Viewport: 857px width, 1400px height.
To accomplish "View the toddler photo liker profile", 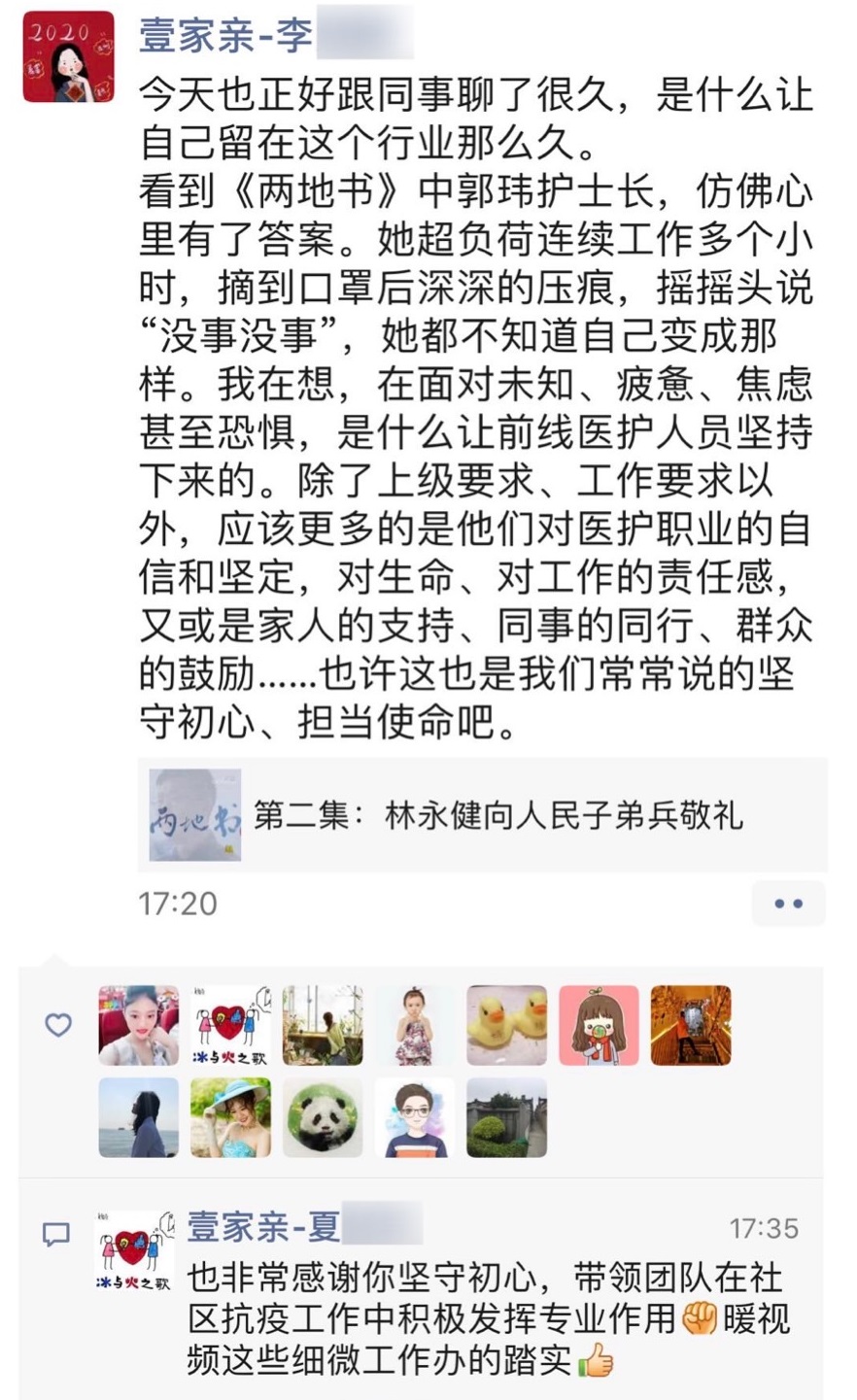I will pos(415,1026).
